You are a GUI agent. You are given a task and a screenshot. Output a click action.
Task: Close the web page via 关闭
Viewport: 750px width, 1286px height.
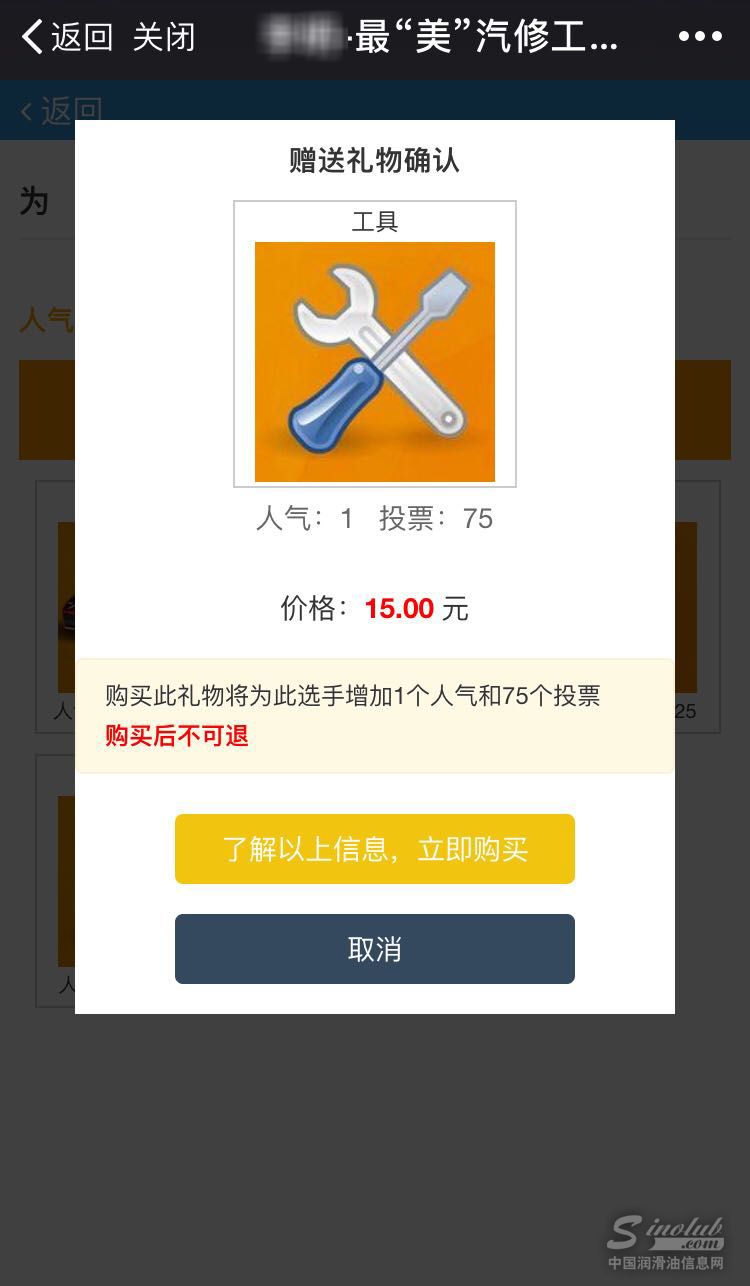point(163,38)
